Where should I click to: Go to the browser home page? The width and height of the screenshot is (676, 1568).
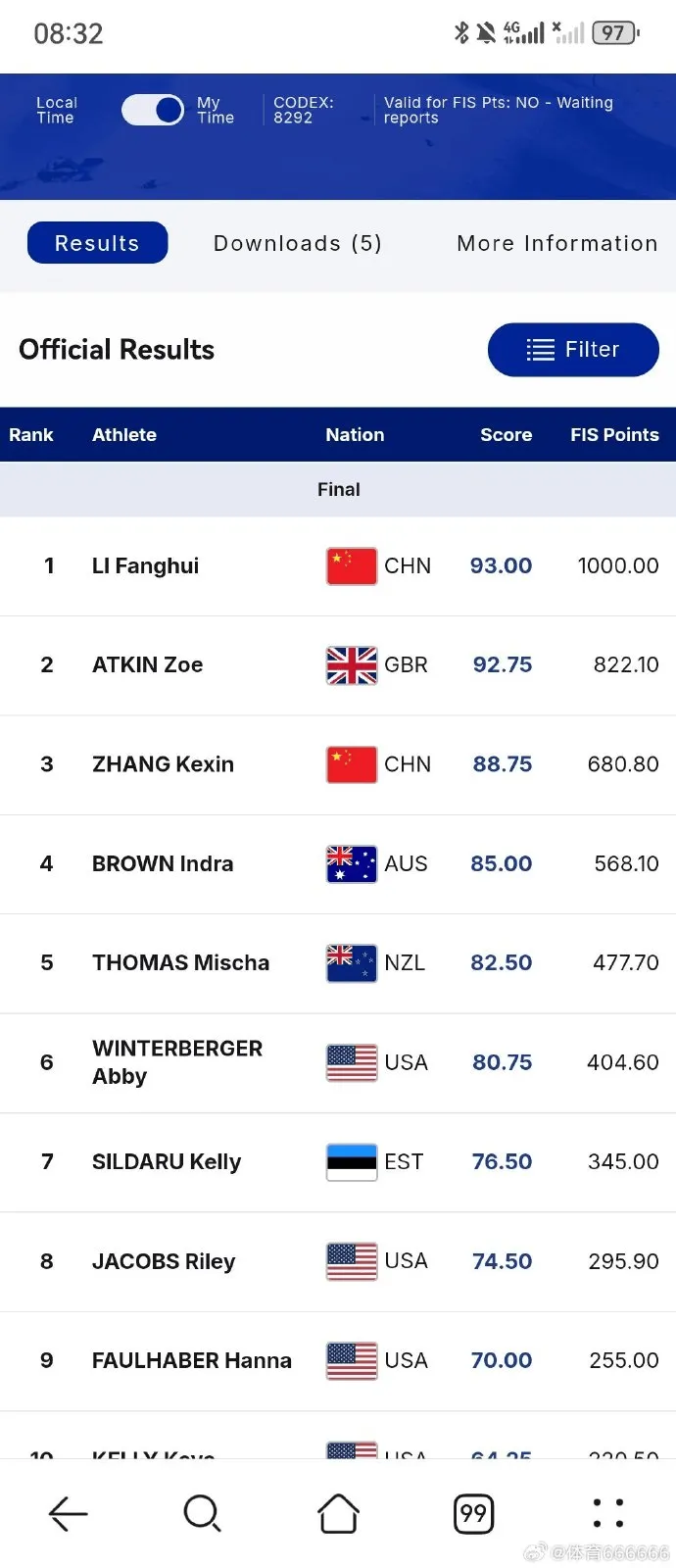coord(338,1514)
